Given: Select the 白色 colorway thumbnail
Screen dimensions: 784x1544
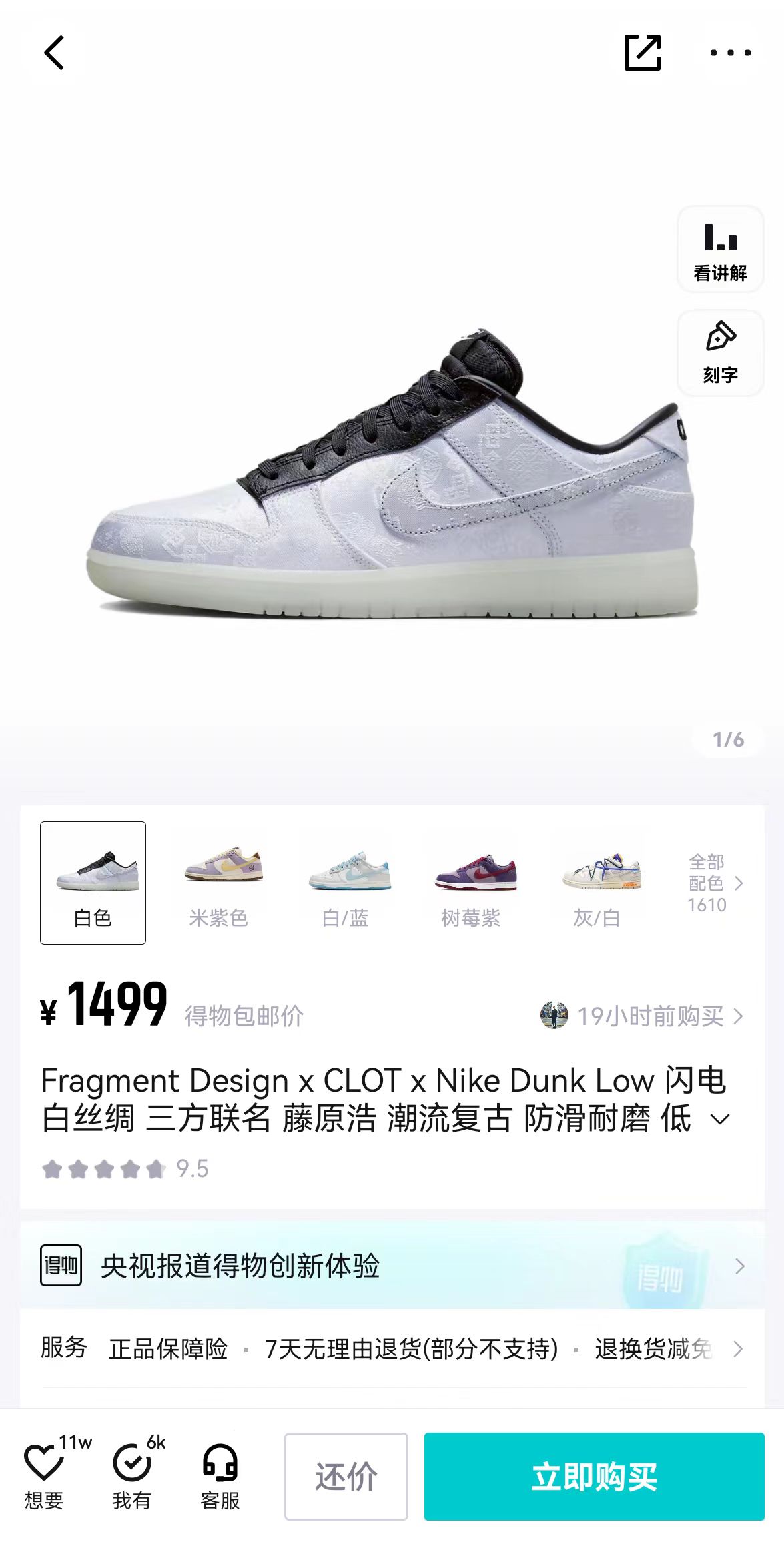Looking at the screenshot, I should [x=93, y=883].
